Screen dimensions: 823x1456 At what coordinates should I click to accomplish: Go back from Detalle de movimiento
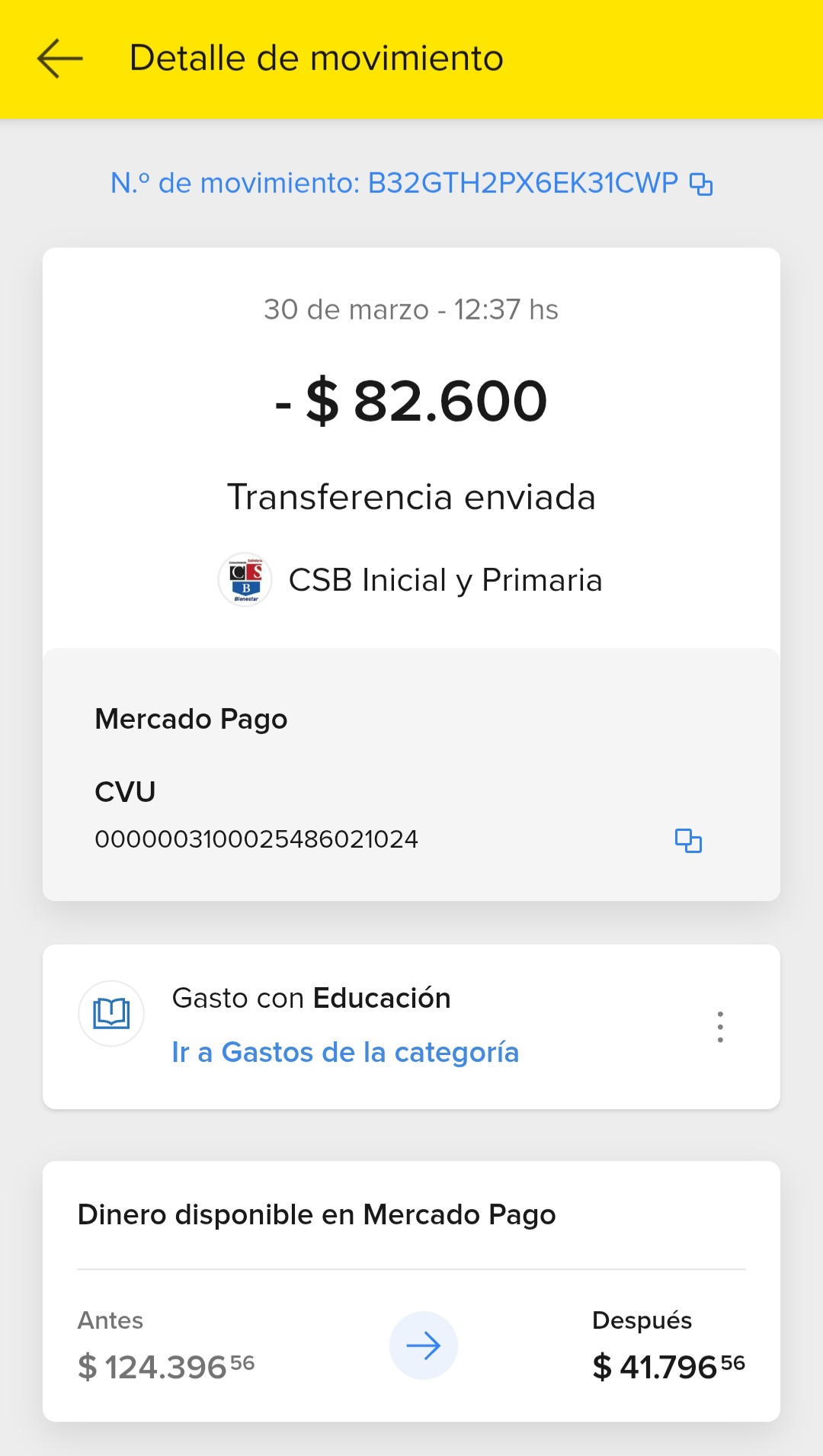pos(59,59)
